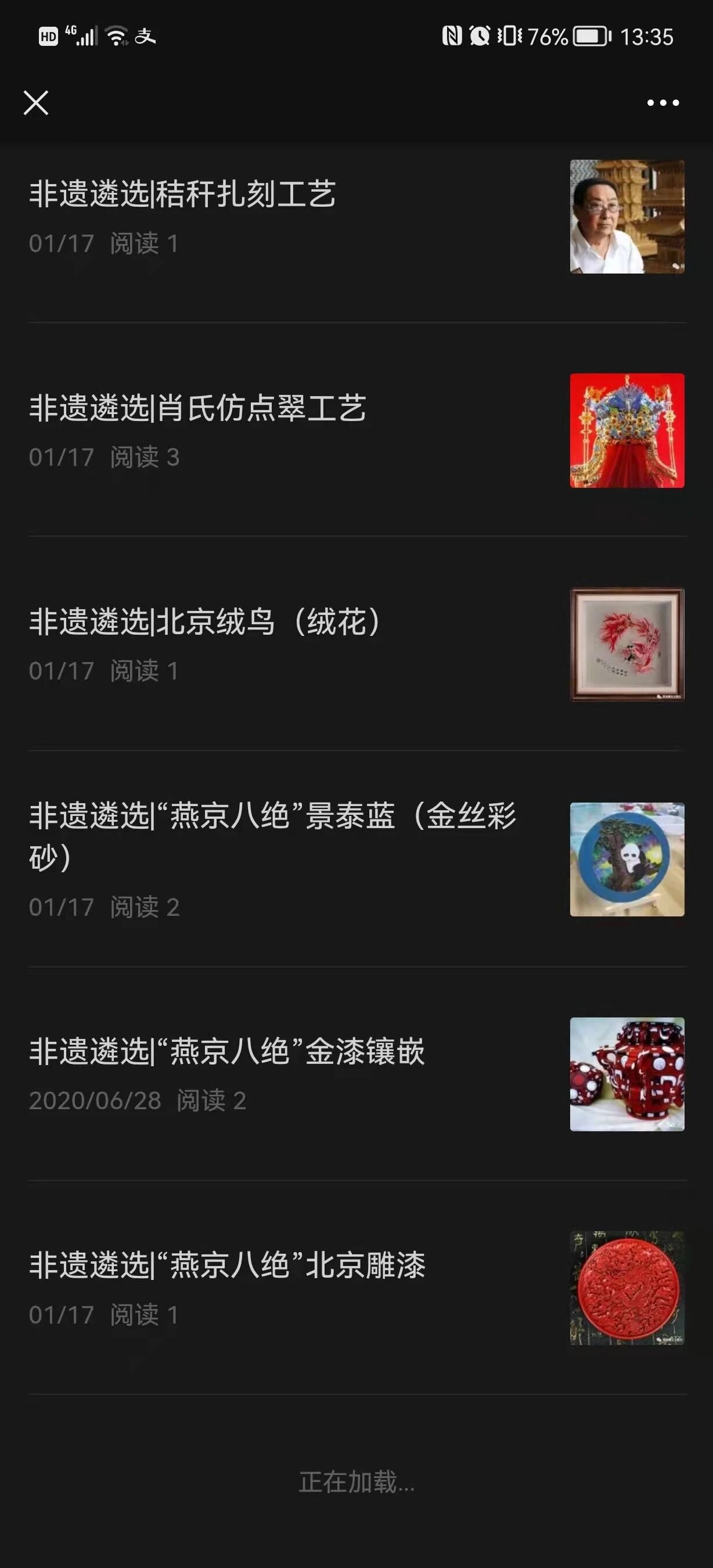713x1568 pixels.
Task: Read the 肖氏仿点翠工艺 article
Action: pyautogui.click(x=198, y=408)
